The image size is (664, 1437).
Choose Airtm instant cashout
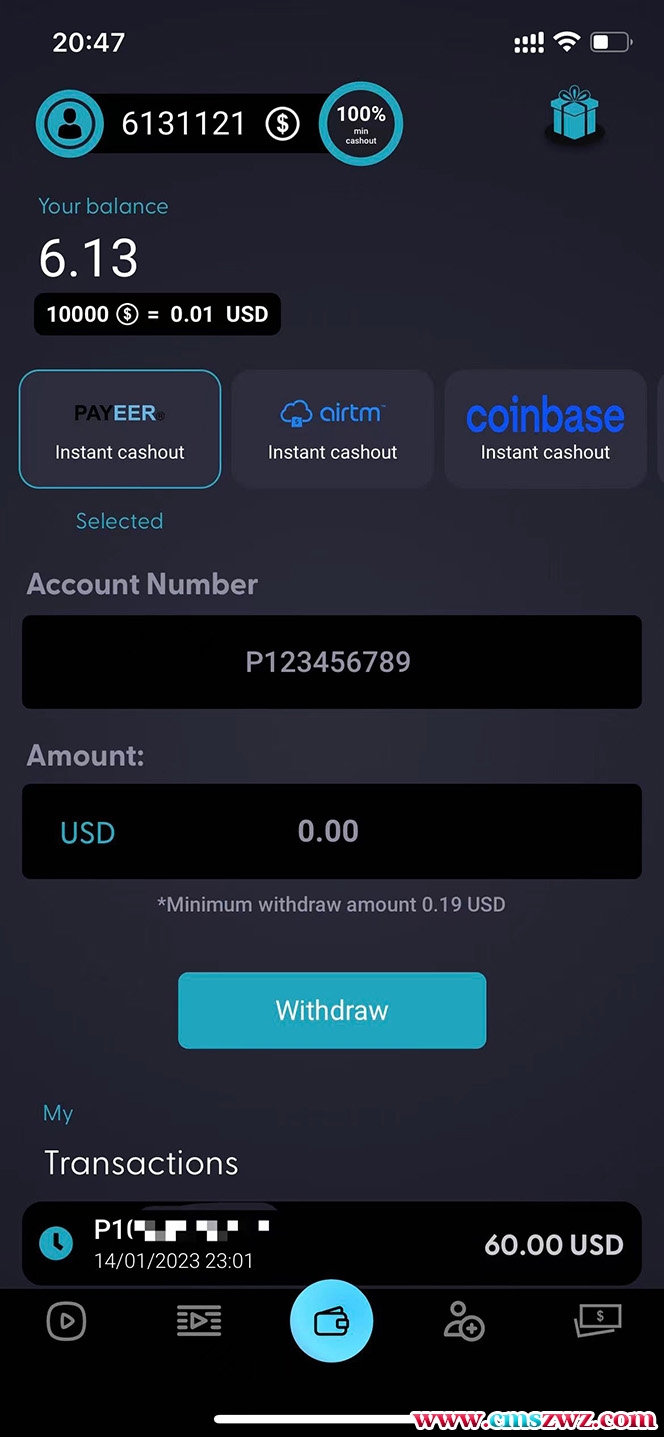pyautogui.click(x=332, y=429)
